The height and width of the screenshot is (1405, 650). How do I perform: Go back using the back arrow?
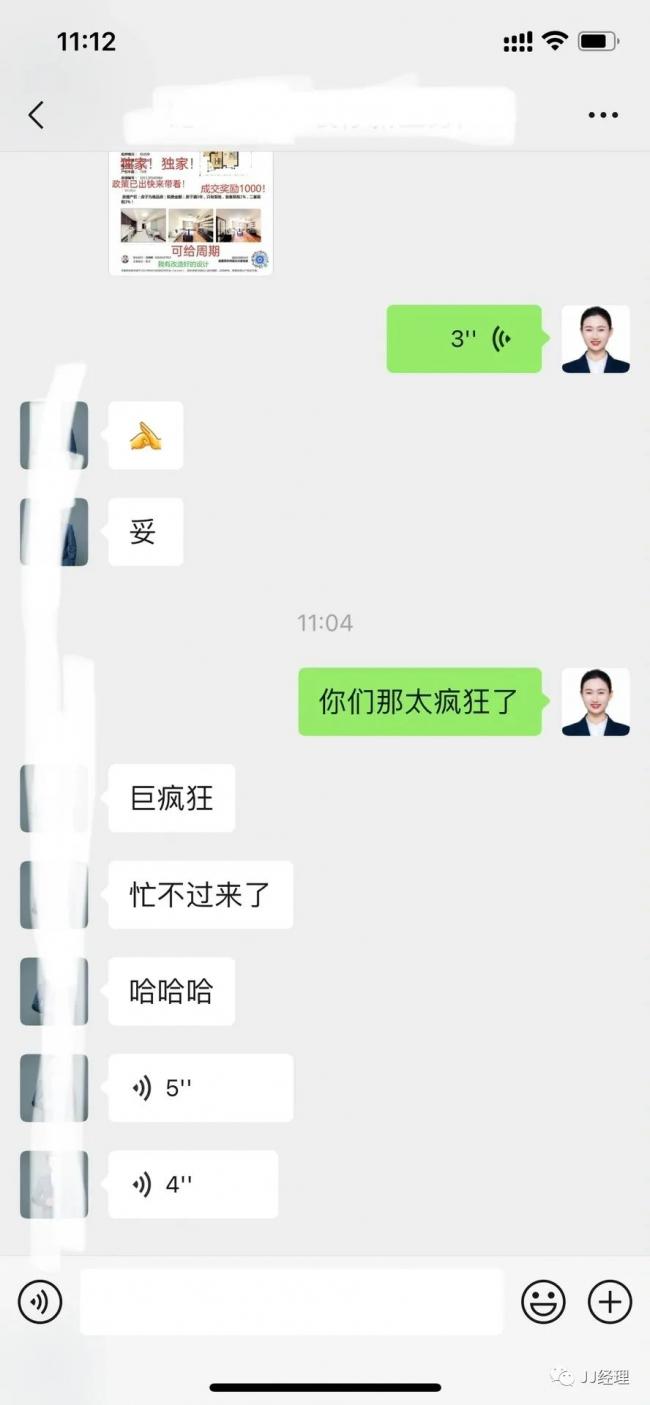[36, 115]
